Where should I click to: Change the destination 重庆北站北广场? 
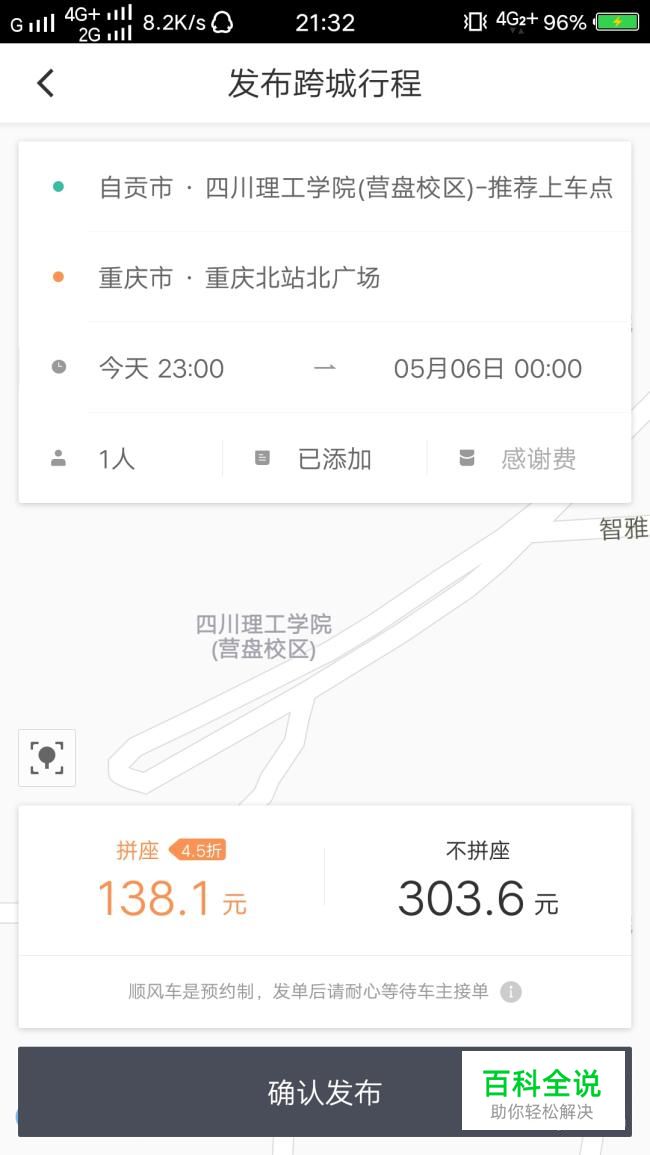[x=325, y=278]
